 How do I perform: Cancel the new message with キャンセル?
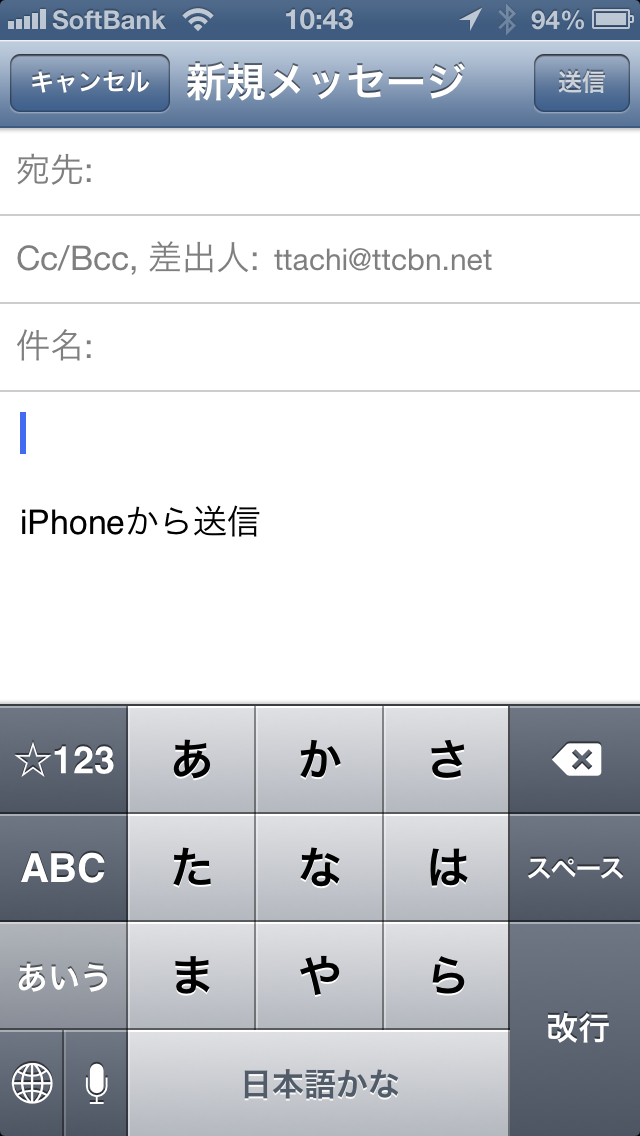89,82
